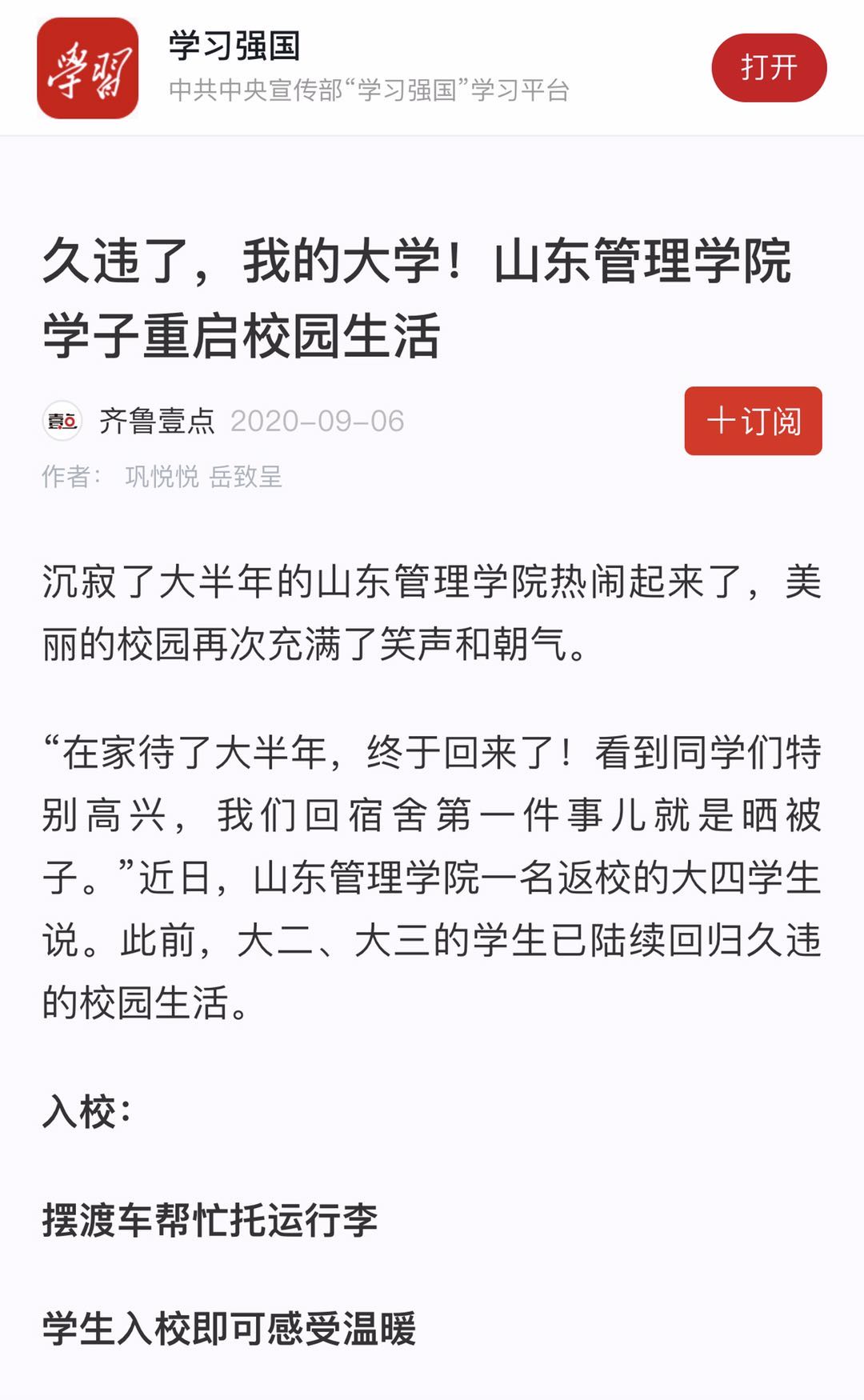
Task: Tap the 打开 button to open the app
Action: 769,68
